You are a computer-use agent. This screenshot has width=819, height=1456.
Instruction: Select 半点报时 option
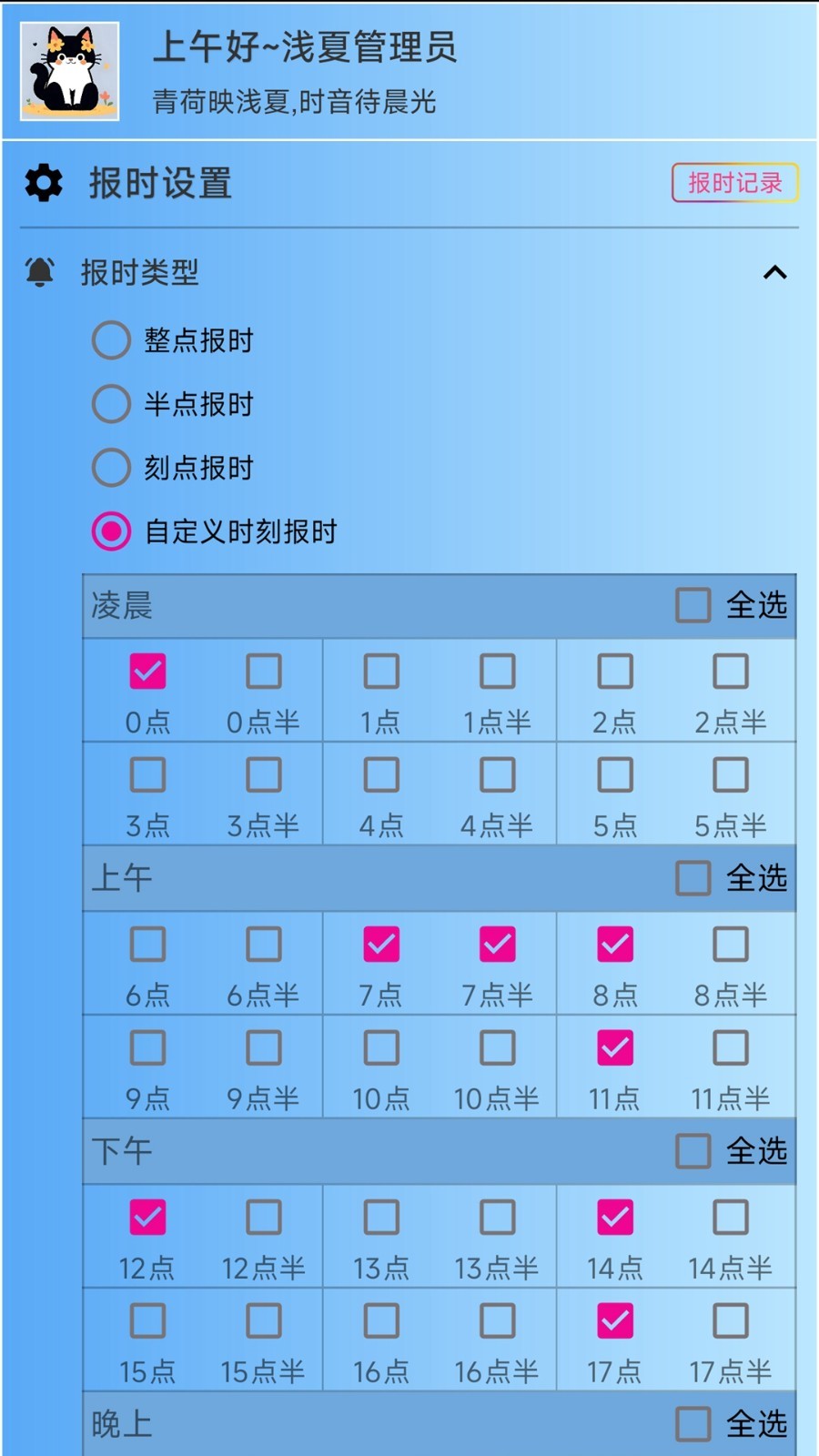click(111, 404)
